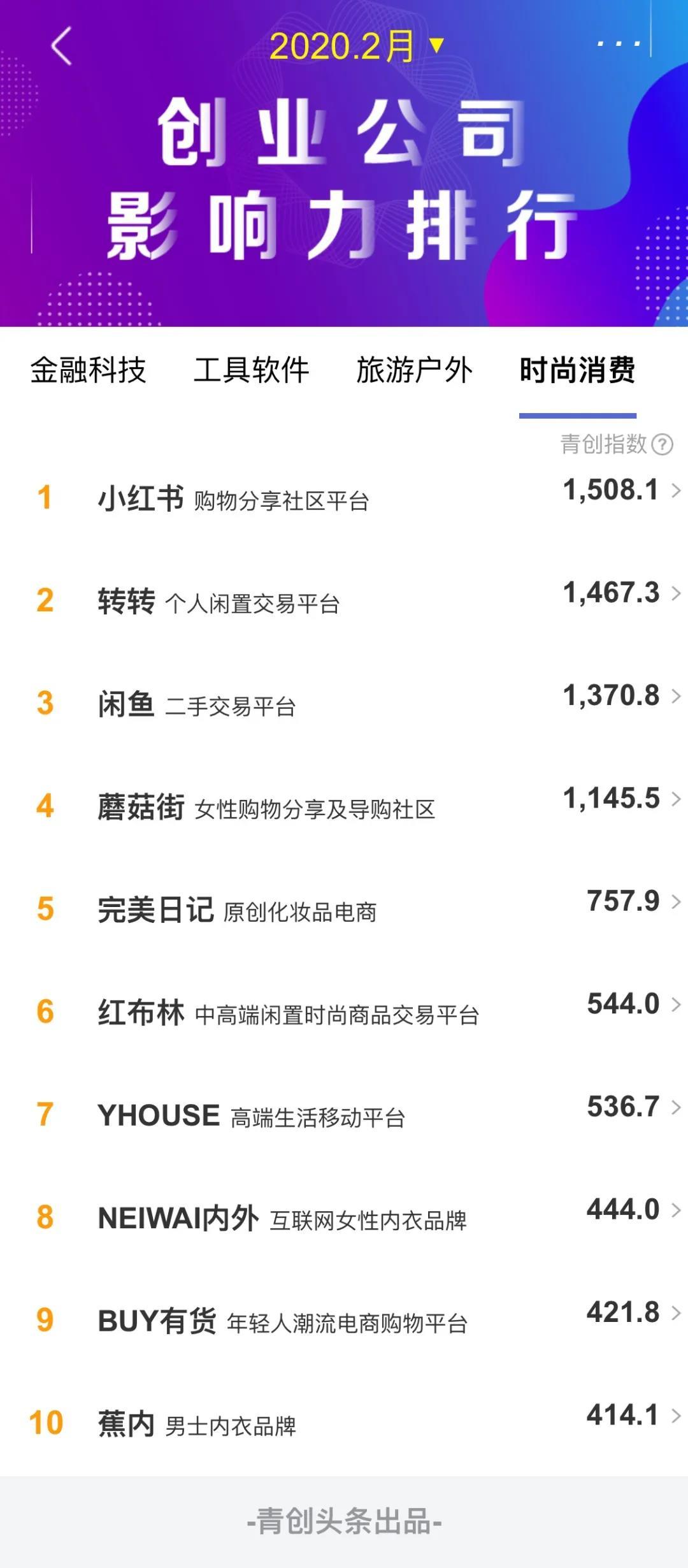This screenshot has height=1568, width=688.
Task: Tap the 青创指数 help question mark
Action: (663, 444)
